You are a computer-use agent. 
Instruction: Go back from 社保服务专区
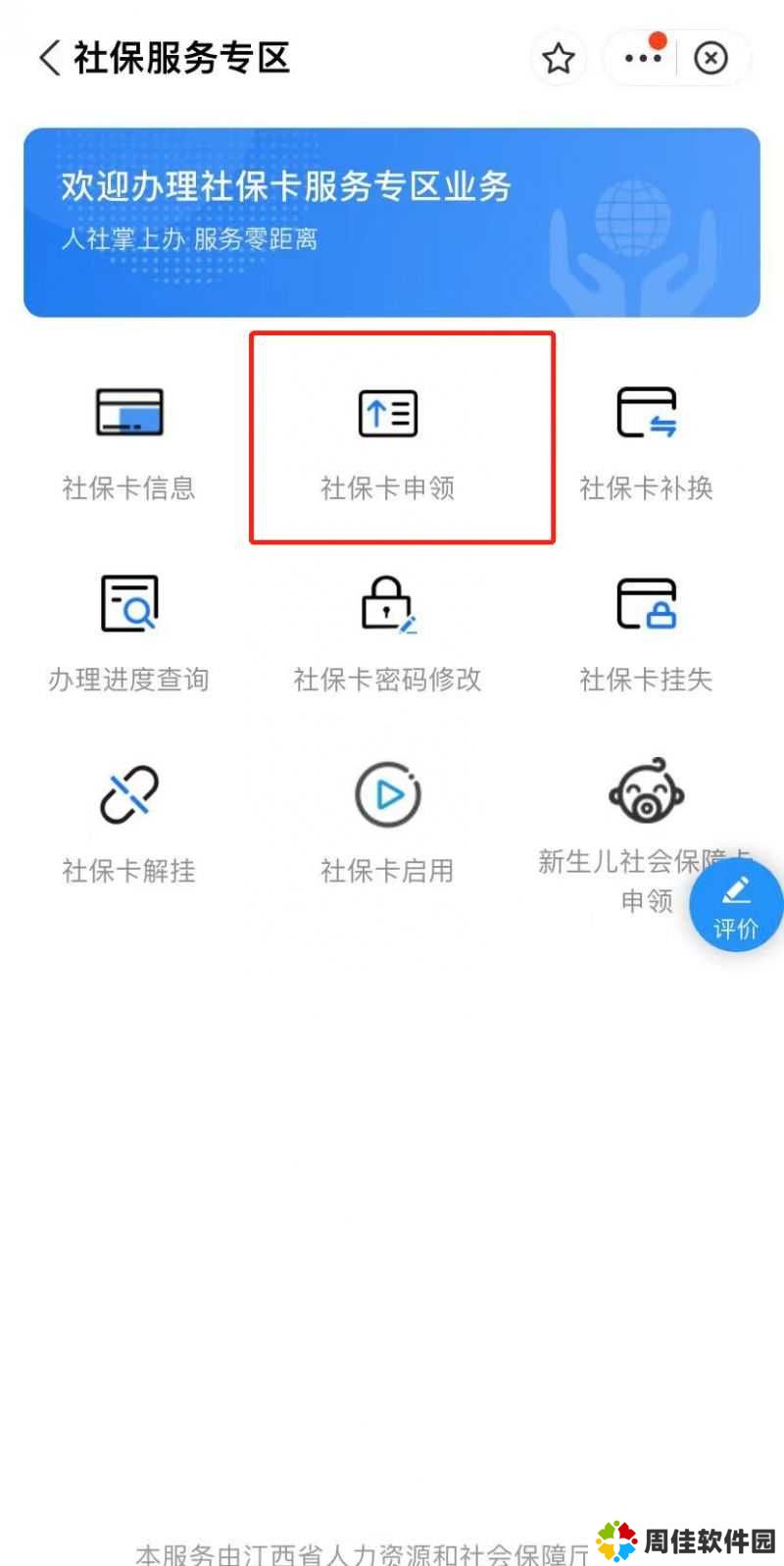[x=49, y=58]
